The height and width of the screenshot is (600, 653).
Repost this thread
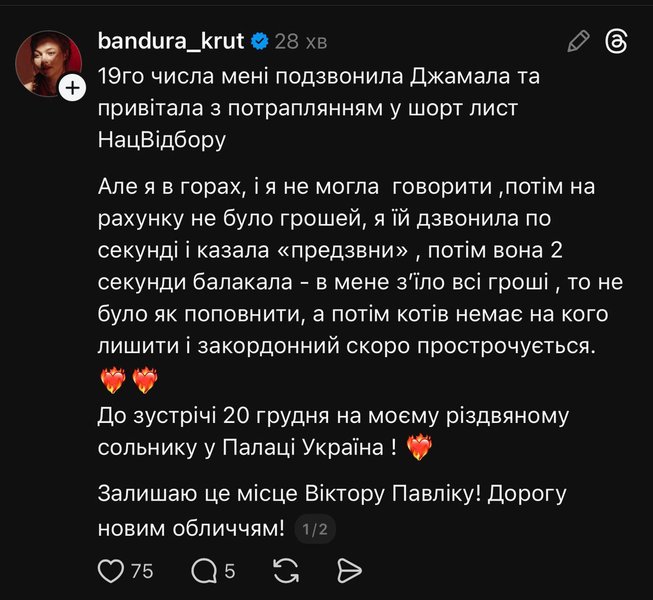[285, 571]
